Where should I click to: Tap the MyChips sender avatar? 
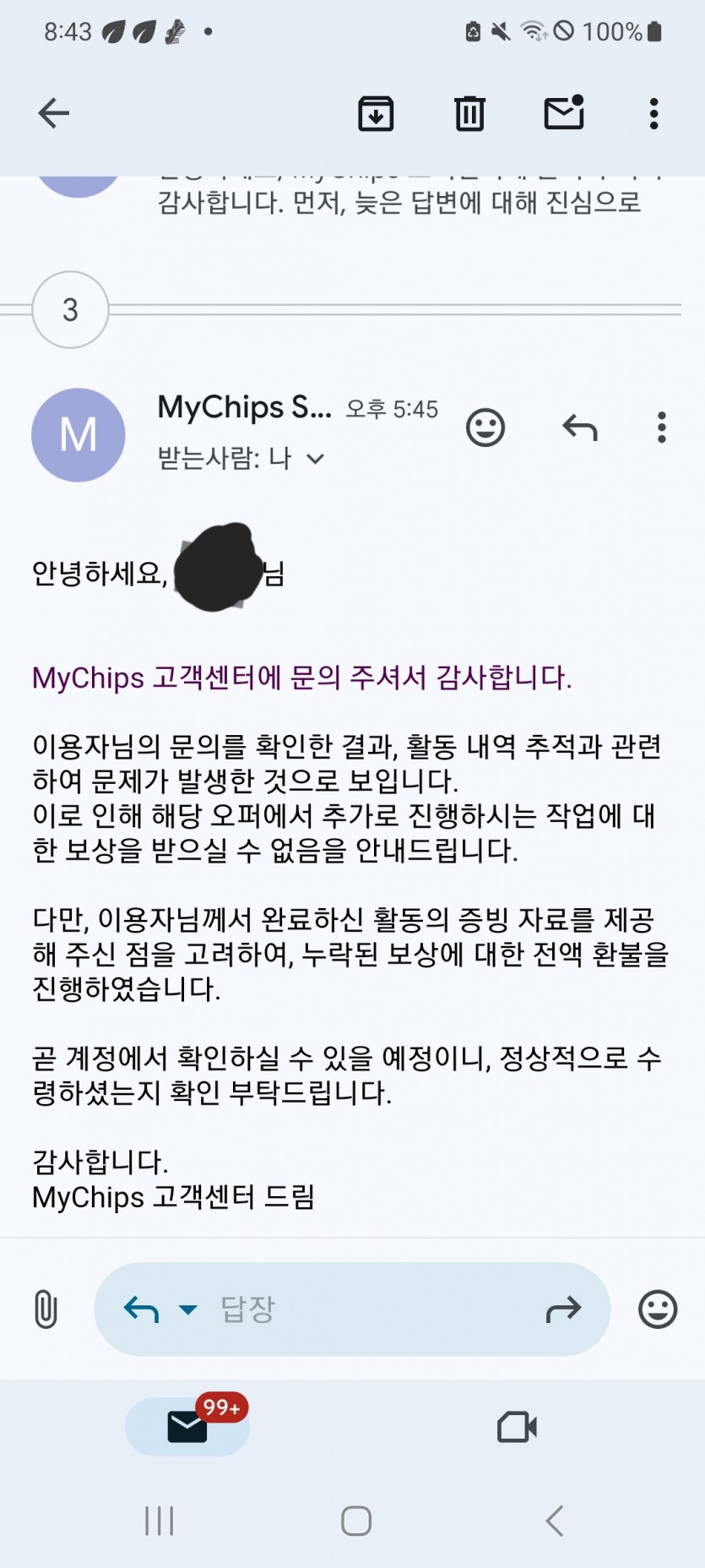[79, 435]
